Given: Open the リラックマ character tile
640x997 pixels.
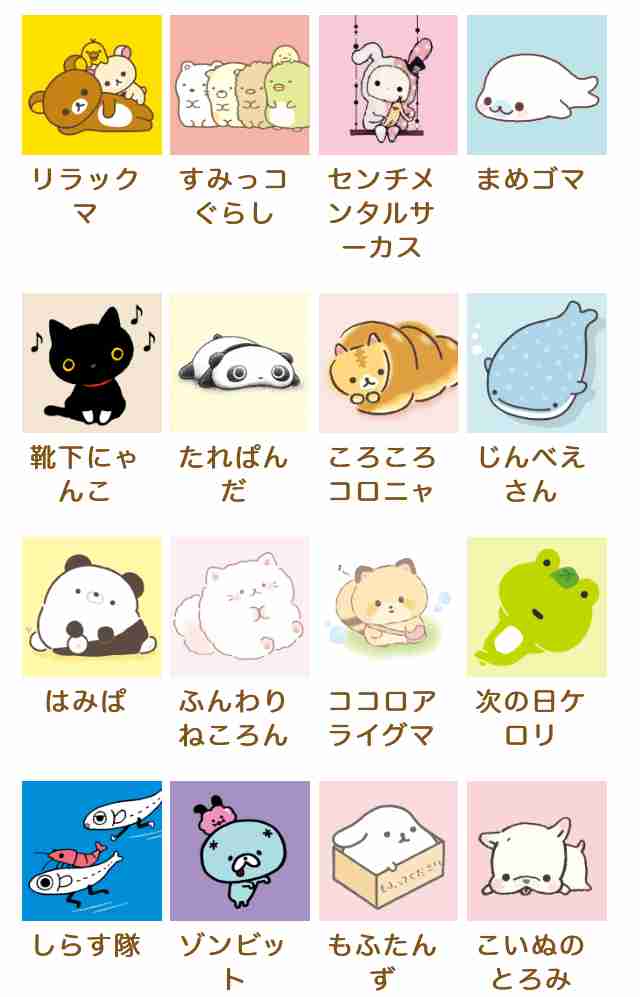Looking at the screenshot, I should coord(92,85).
